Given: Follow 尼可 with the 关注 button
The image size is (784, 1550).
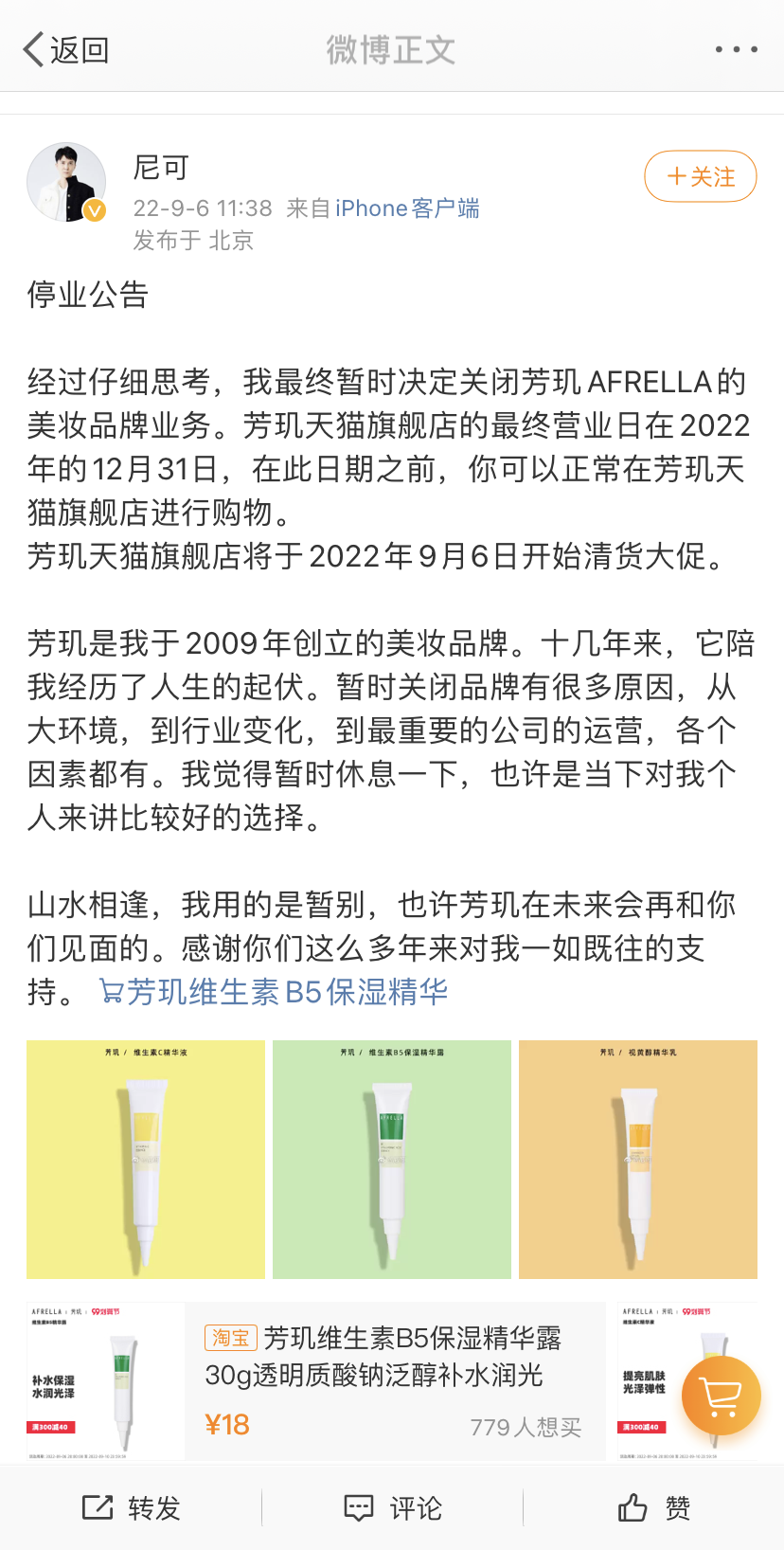Looking at the screenshot, I should point(701,176).
